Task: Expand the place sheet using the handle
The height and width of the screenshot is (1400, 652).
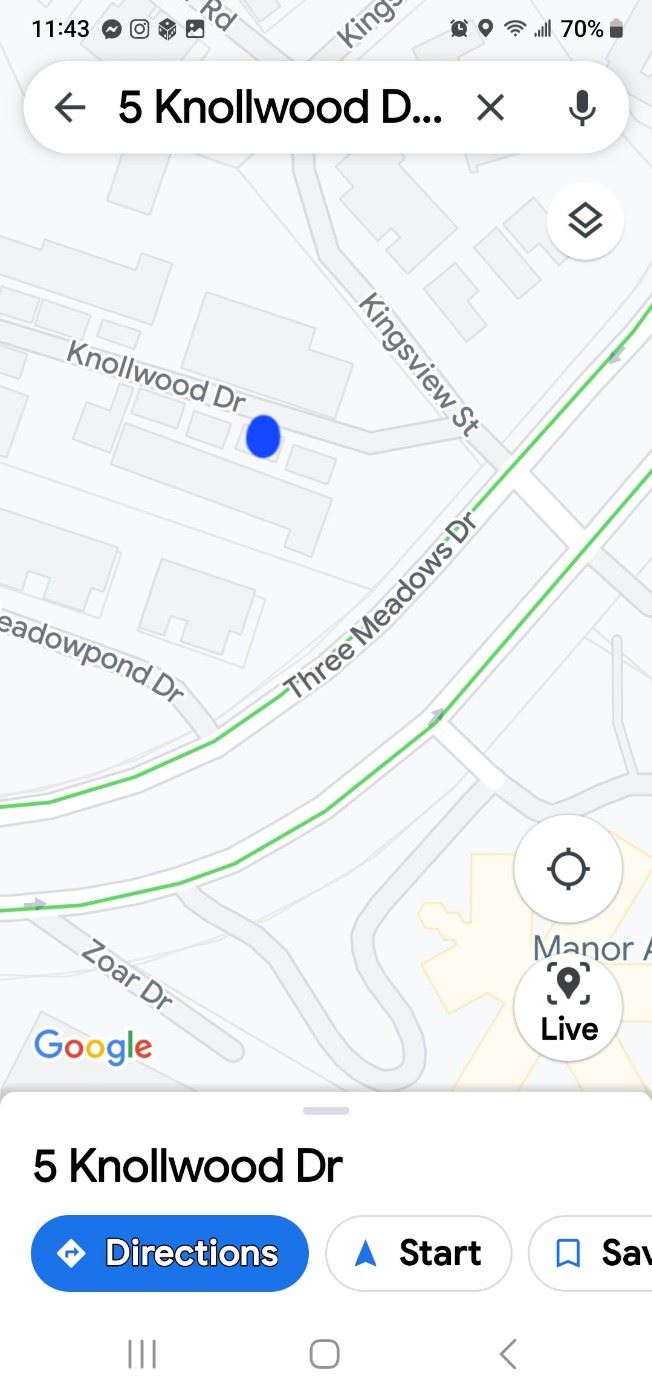Action: click(x=326, y=1110)
